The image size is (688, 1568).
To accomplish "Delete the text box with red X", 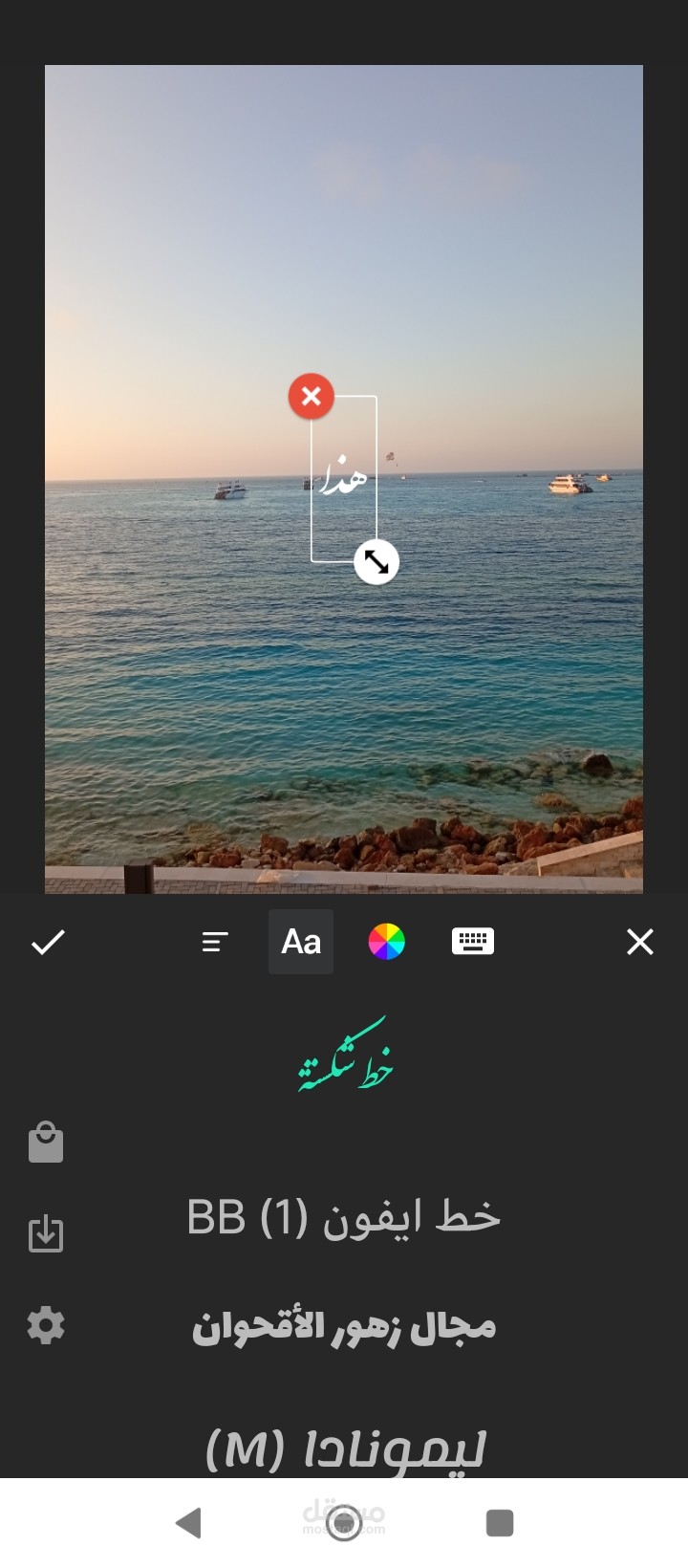I will coord(312,397).
